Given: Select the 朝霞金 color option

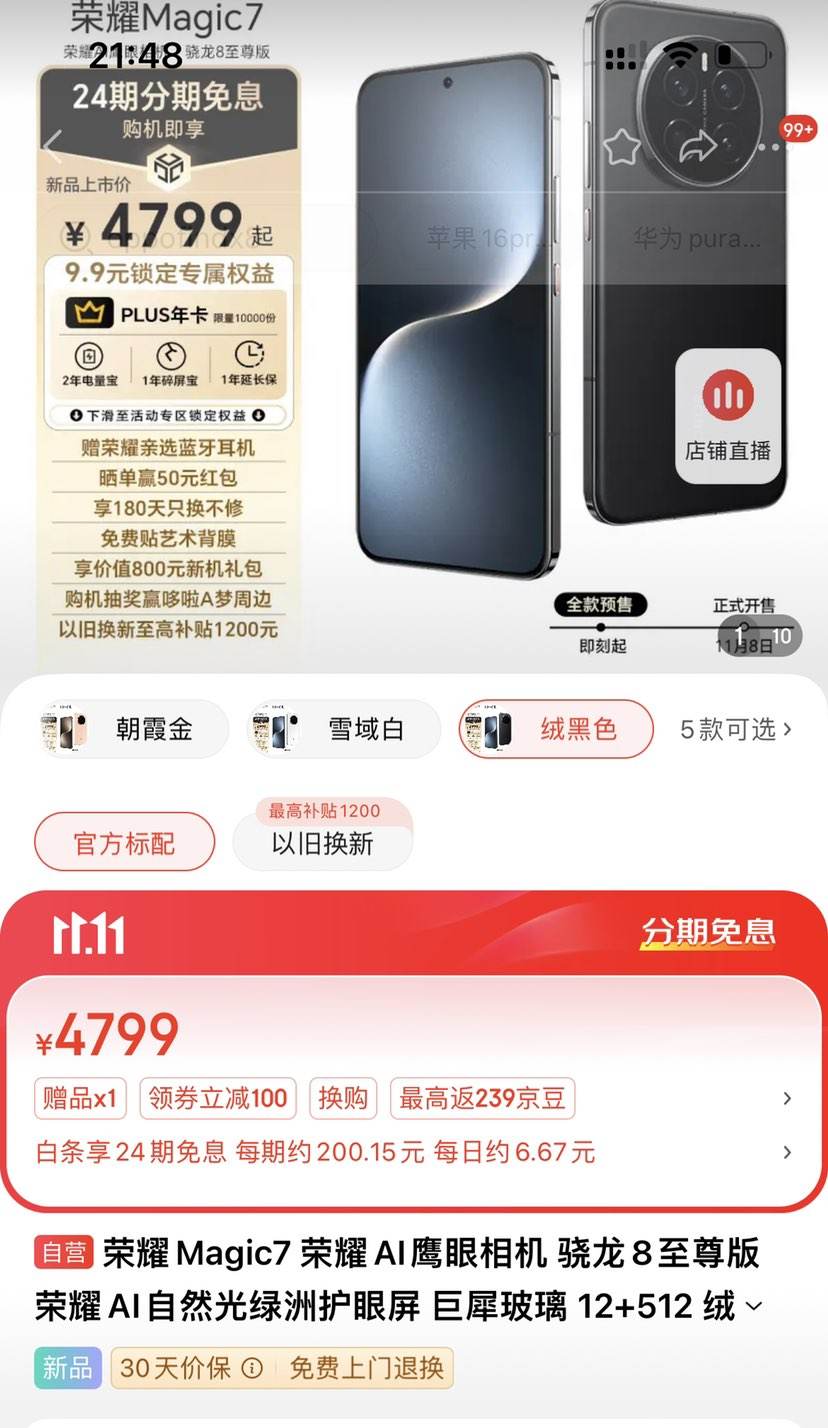Looking at the screenshot, I should point(128,730).
